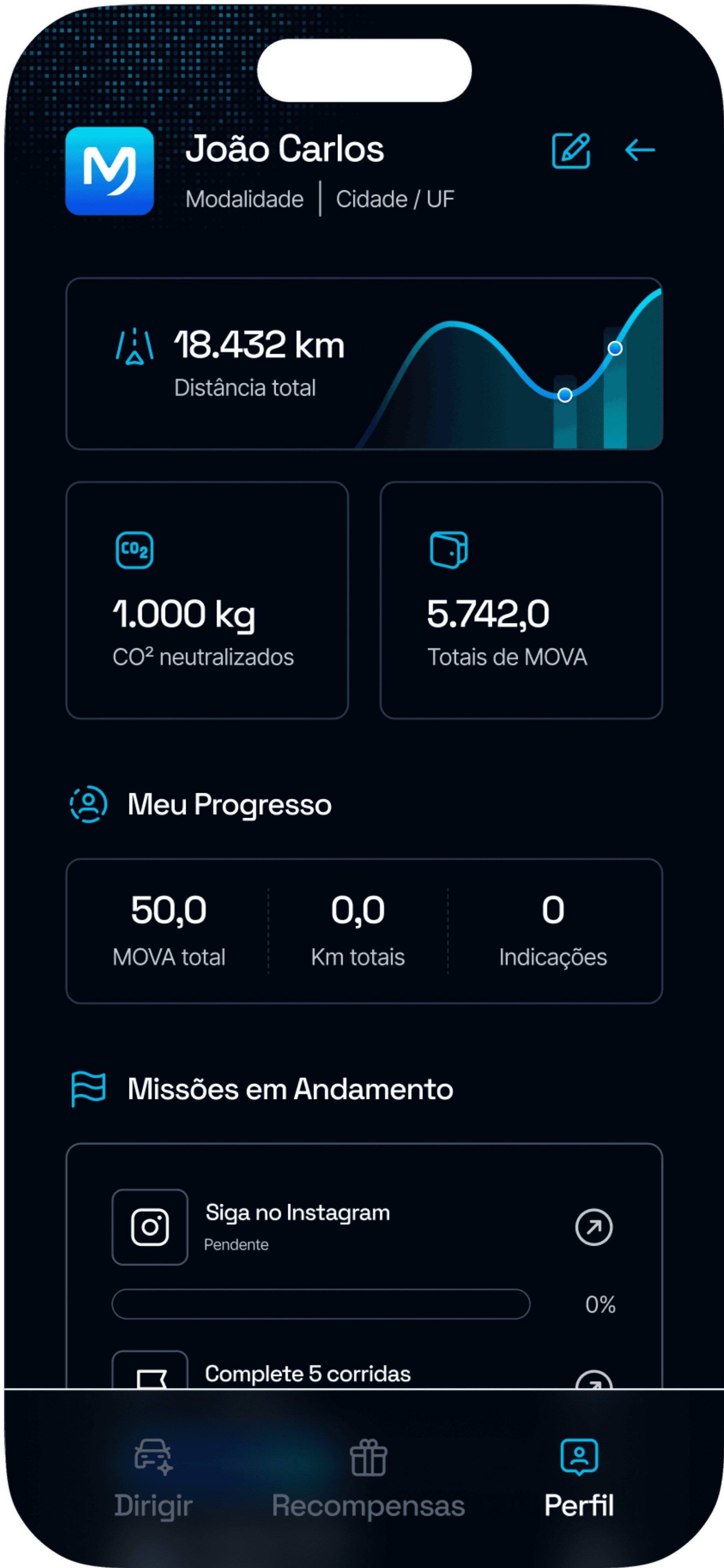
Task: Go back with the arrow icon
Action: (639, 150)
